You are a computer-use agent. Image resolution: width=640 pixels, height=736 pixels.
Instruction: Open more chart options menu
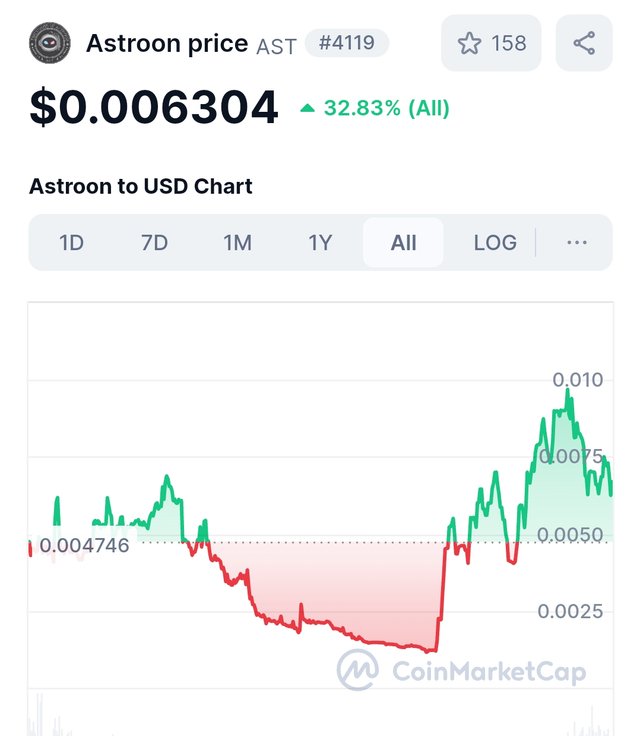[x=577, y=242]
